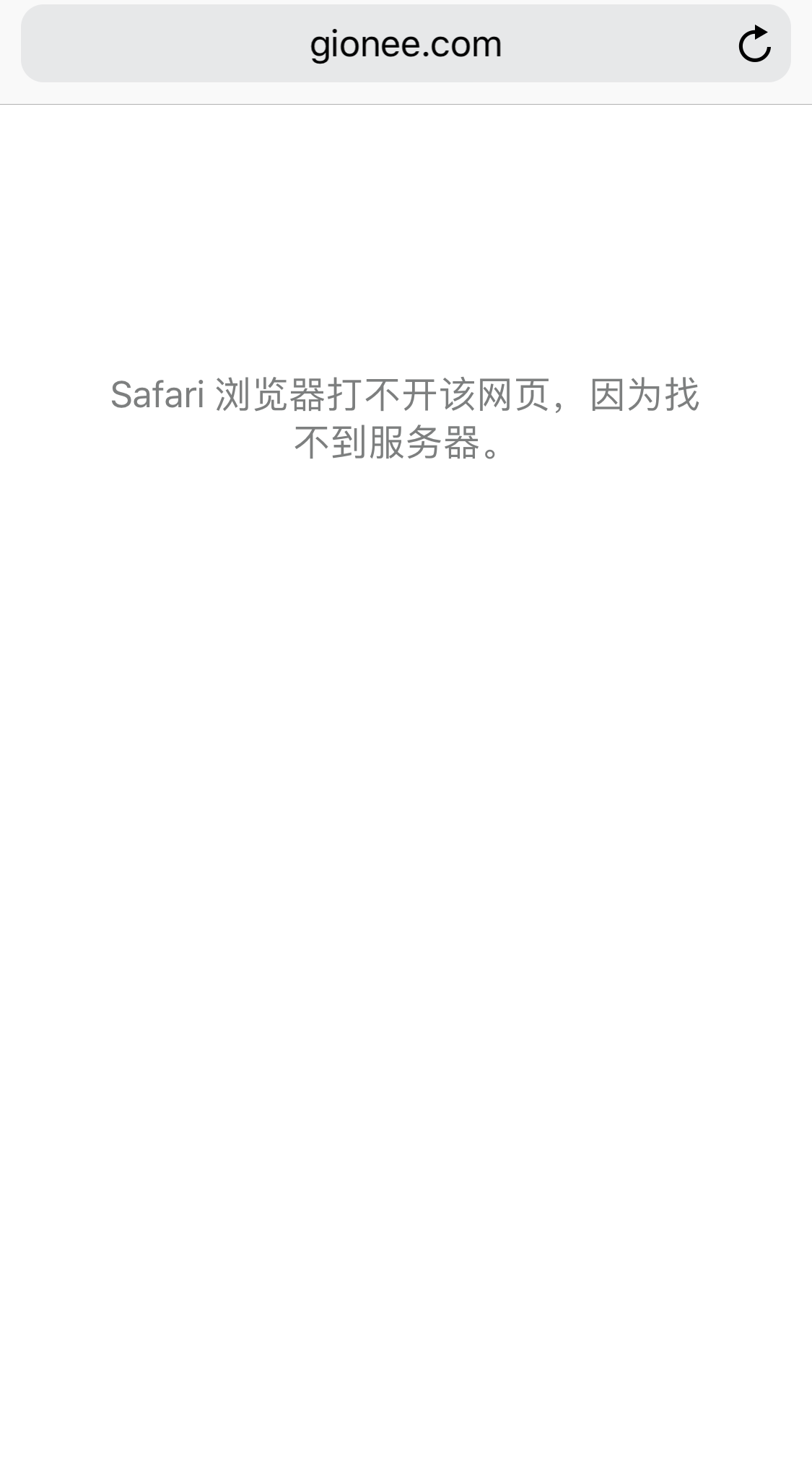Activate the refresh control in the toolbar
This screenshot has width=812, height=1460.
pos(756,45)
